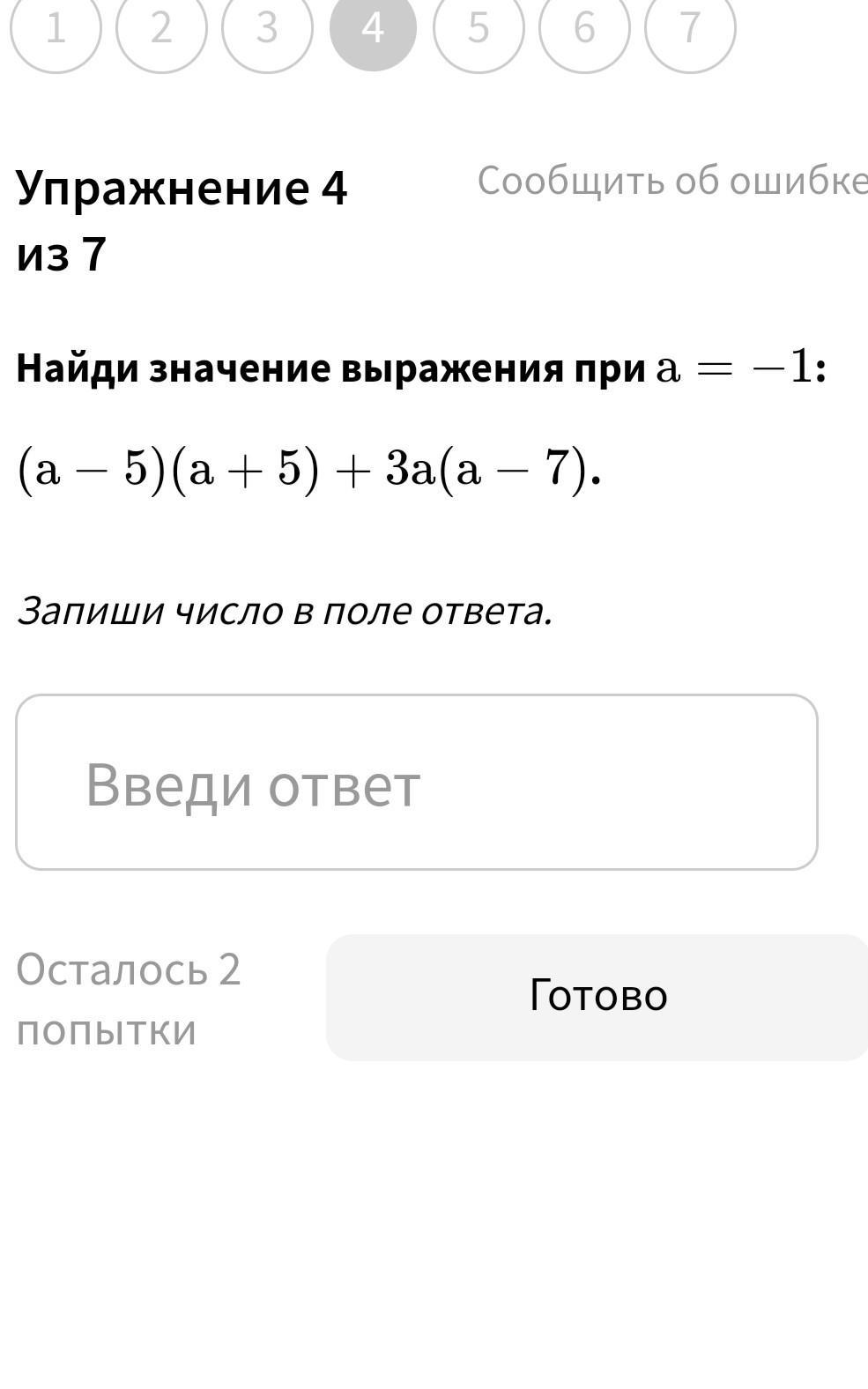The width and height of the screenshot is (868, 1389).
Task: Open the last exercise 7
Action: pos(690,28)
